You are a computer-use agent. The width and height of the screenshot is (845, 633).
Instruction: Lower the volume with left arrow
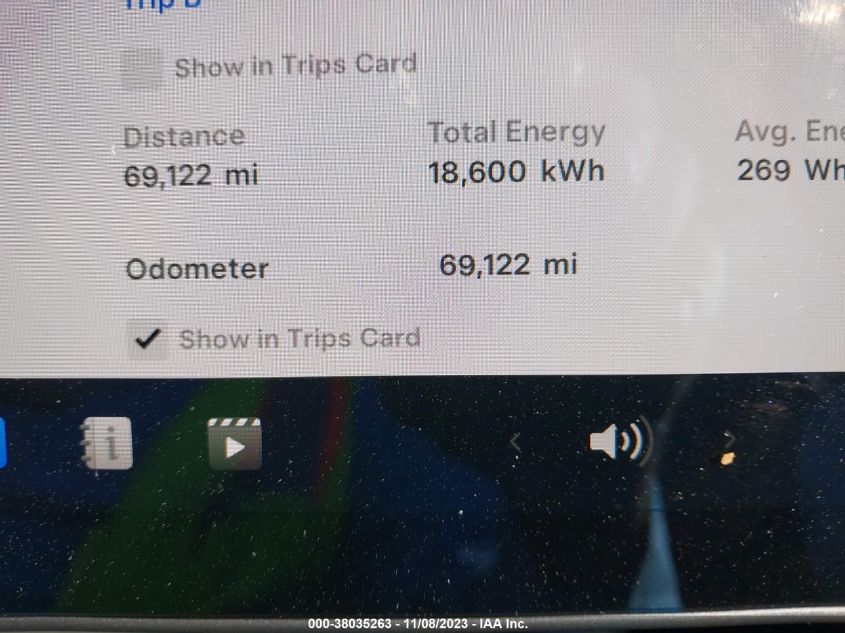coord(516,442)
